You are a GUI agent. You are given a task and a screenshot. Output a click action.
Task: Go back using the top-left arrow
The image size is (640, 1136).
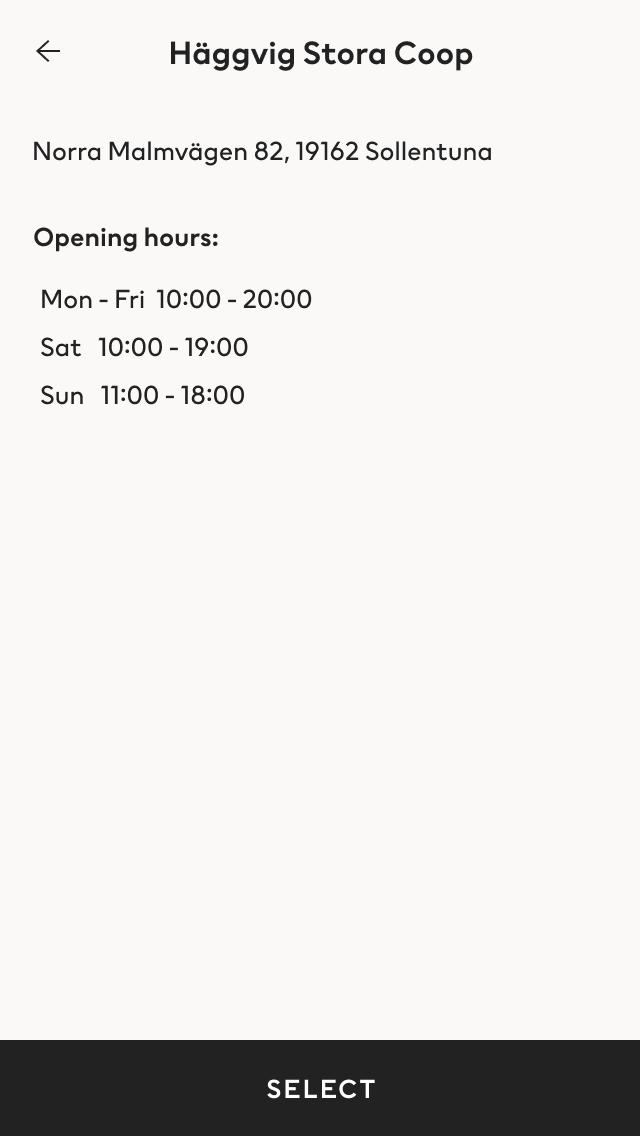pyautogui.click(x=48, y=51)
